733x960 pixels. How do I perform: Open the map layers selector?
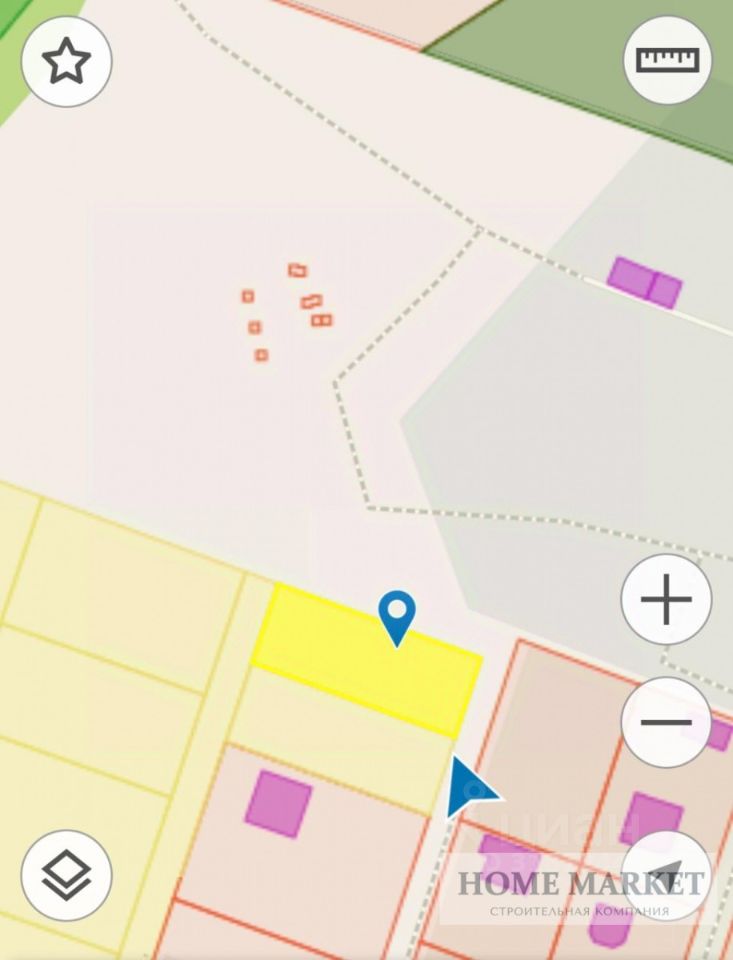click(66, 875)
